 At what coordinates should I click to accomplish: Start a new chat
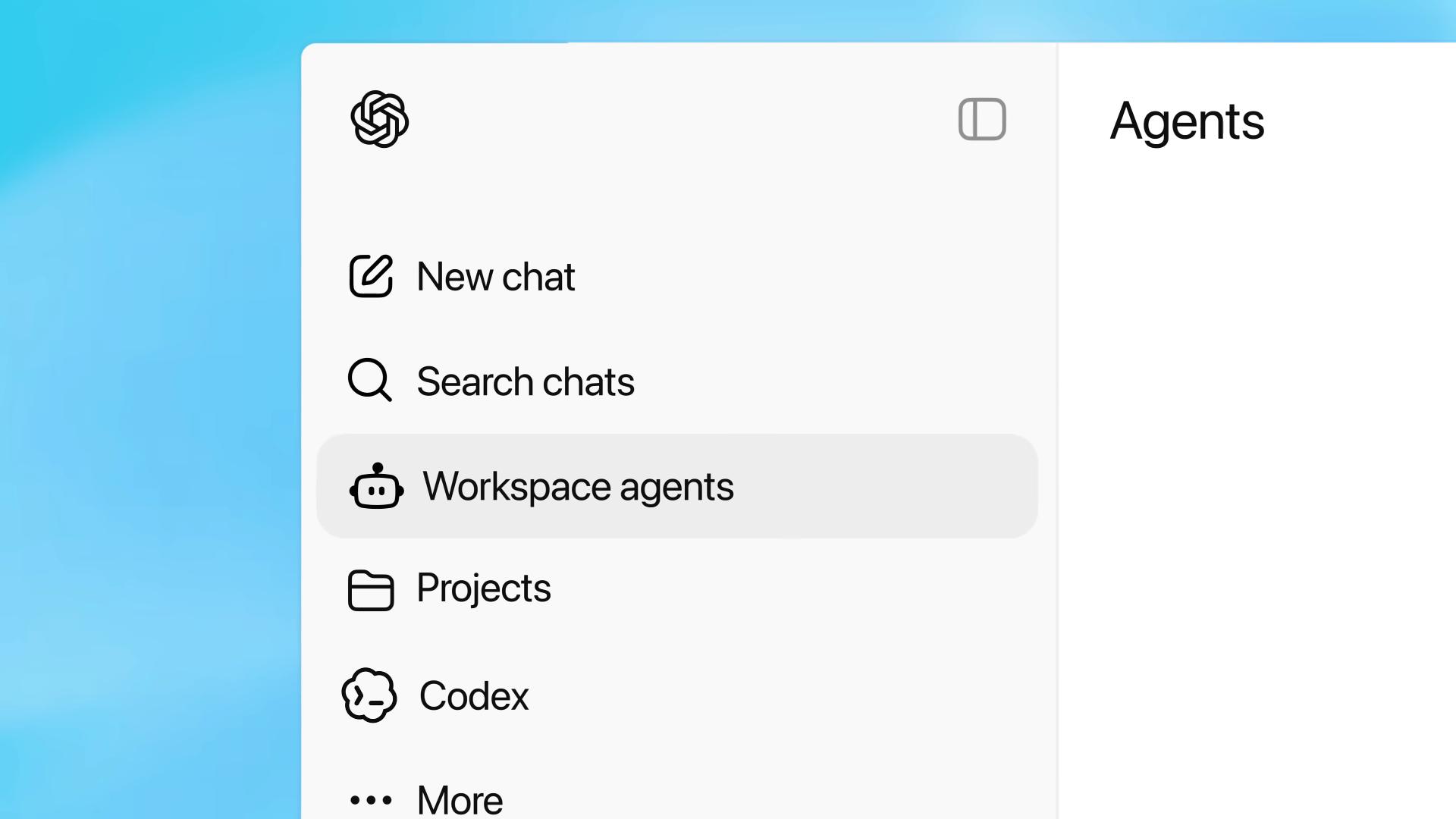[x=463, y=277]
